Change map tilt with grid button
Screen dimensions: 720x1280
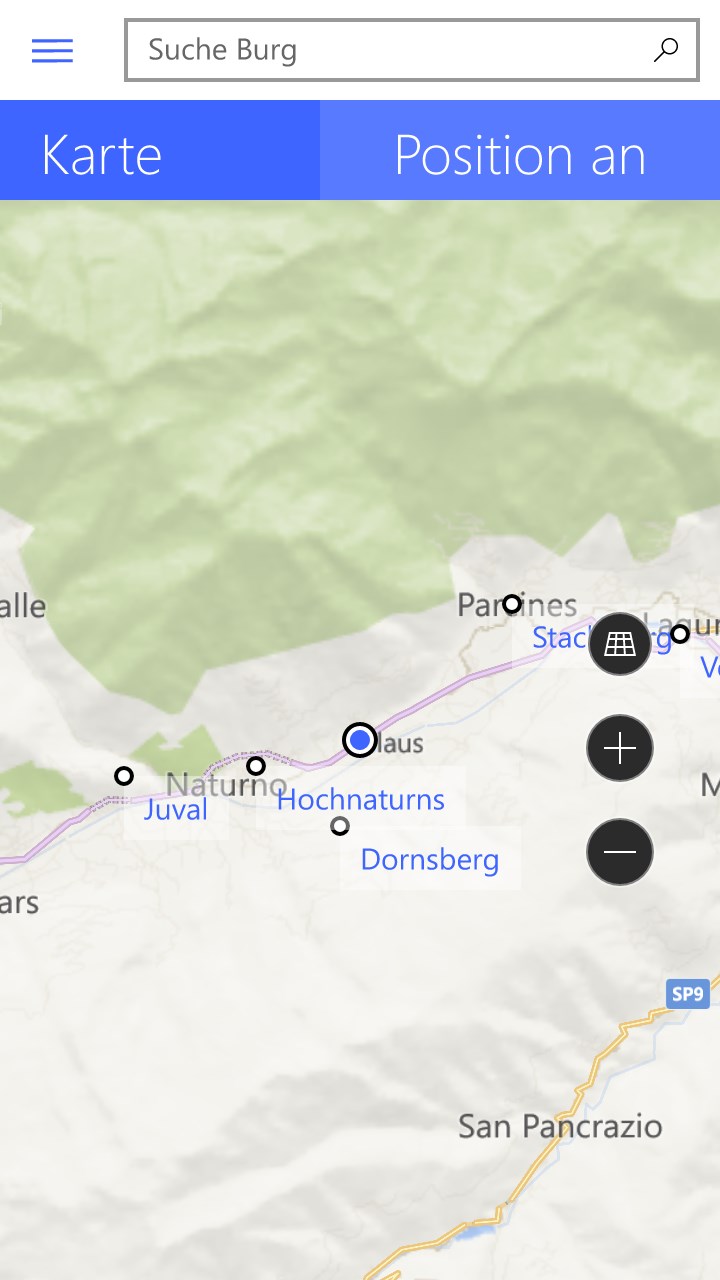click(x=620, y=644)
